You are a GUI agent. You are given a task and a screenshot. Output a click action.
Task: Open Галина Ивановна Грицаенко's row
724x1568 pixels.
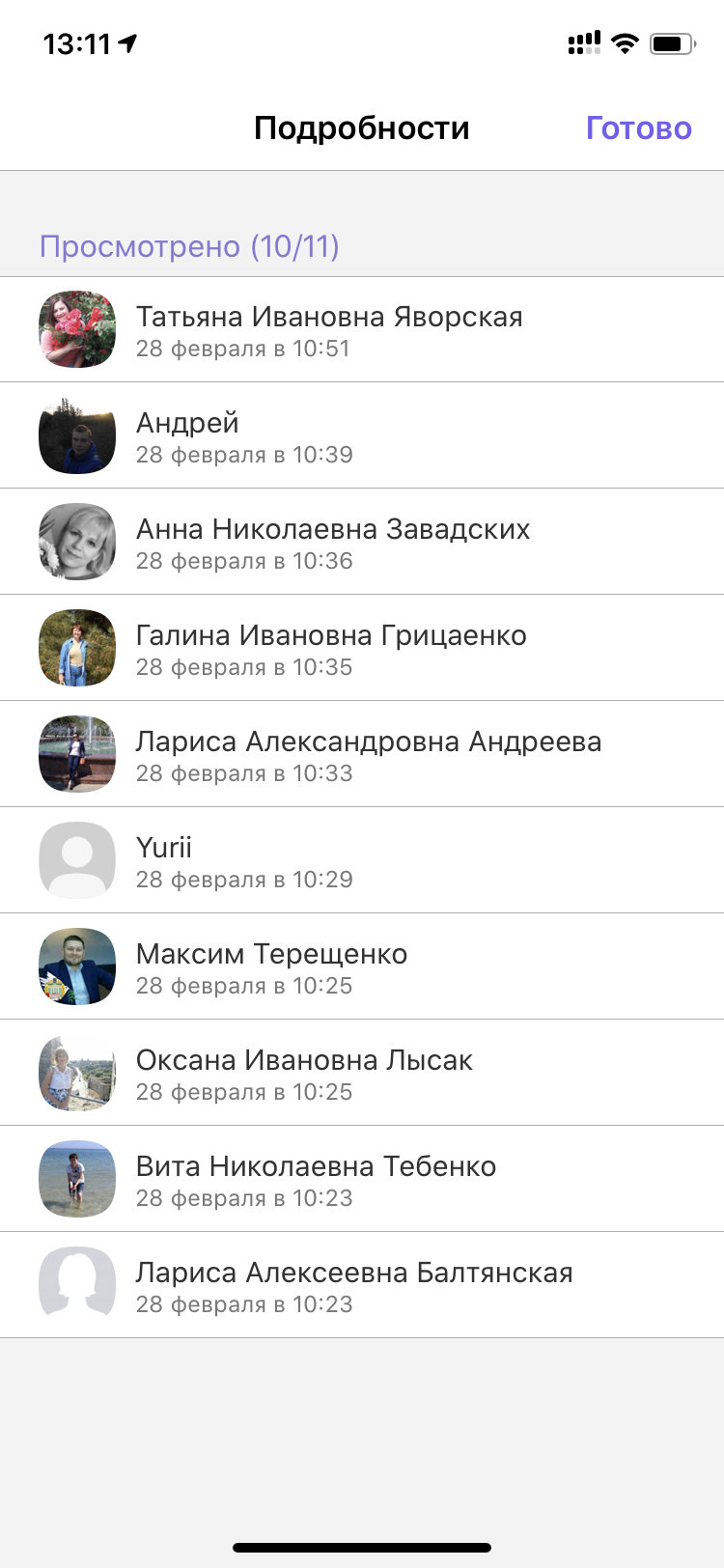362,648
